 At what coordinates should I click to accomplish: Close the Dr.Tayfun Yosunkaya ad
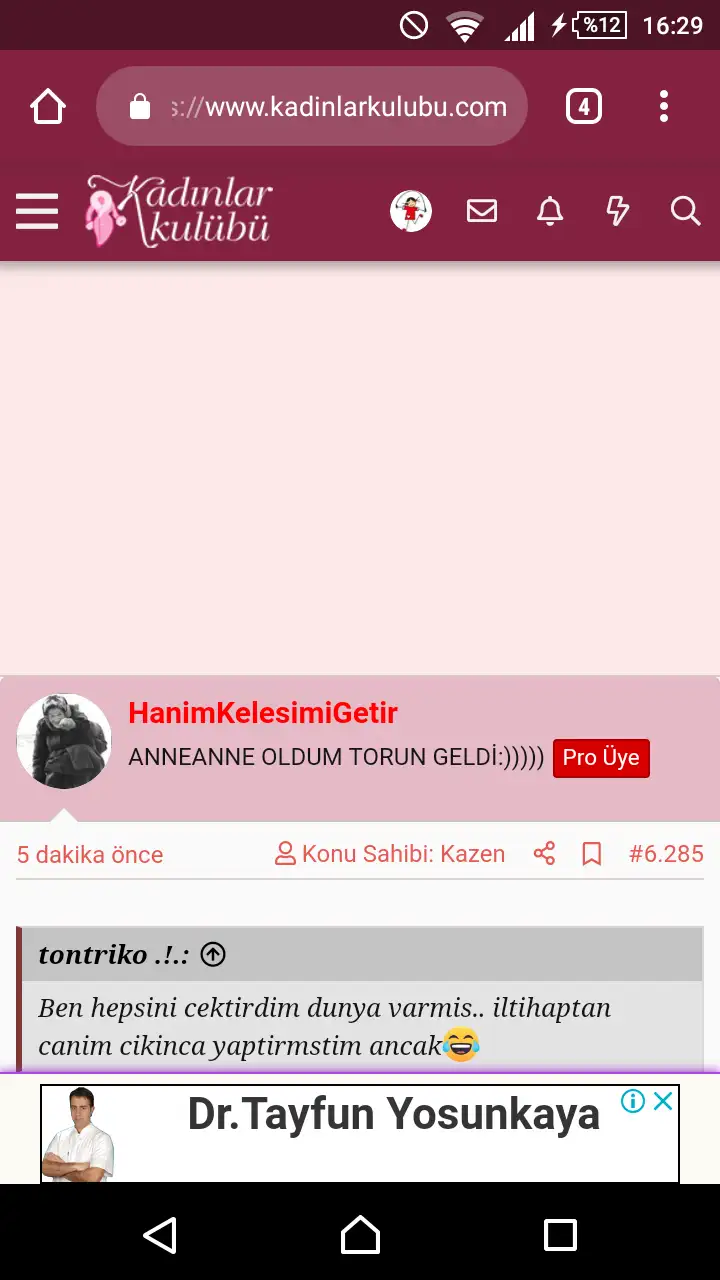click(x=663, y=1101)
